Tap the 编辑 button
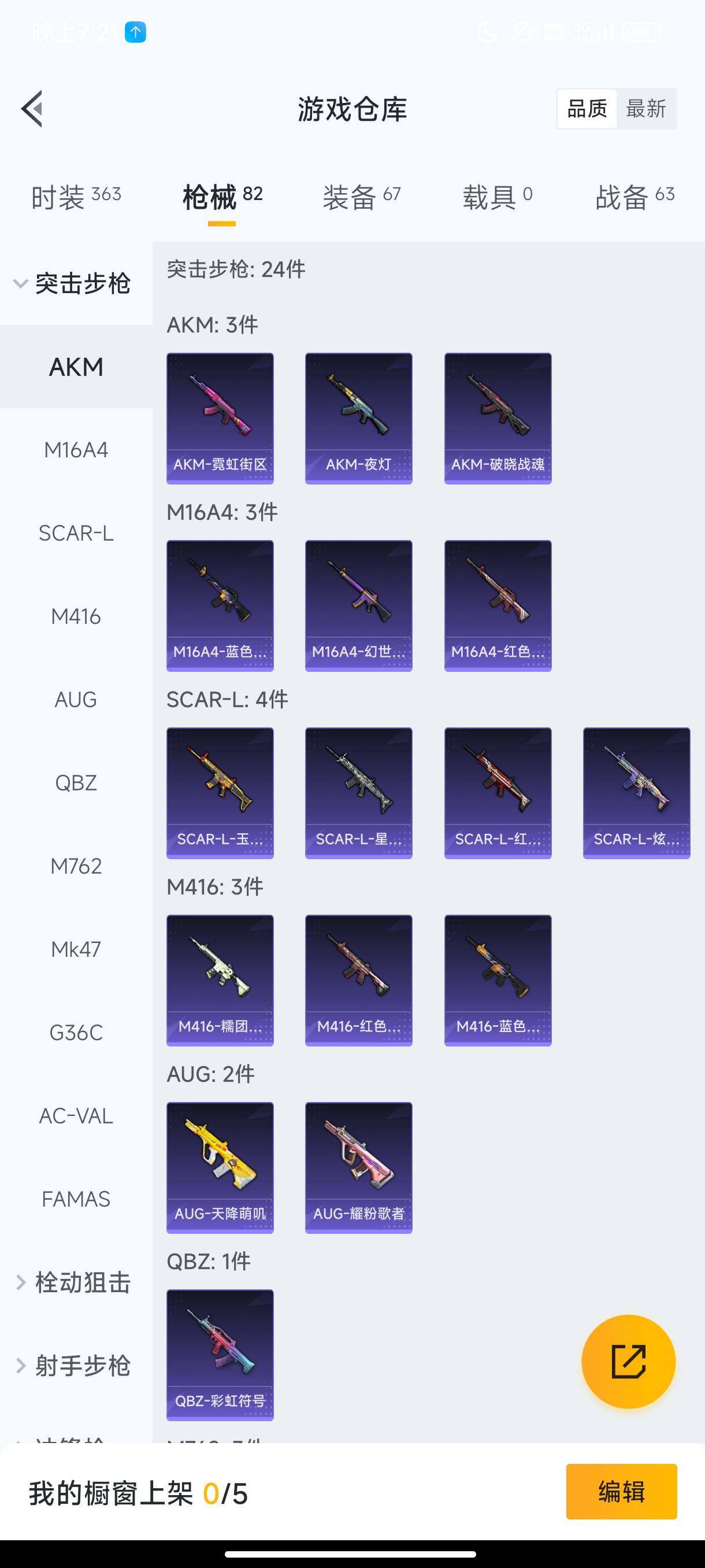This screenshot has width=705, height=1568. coord(621,1491)
